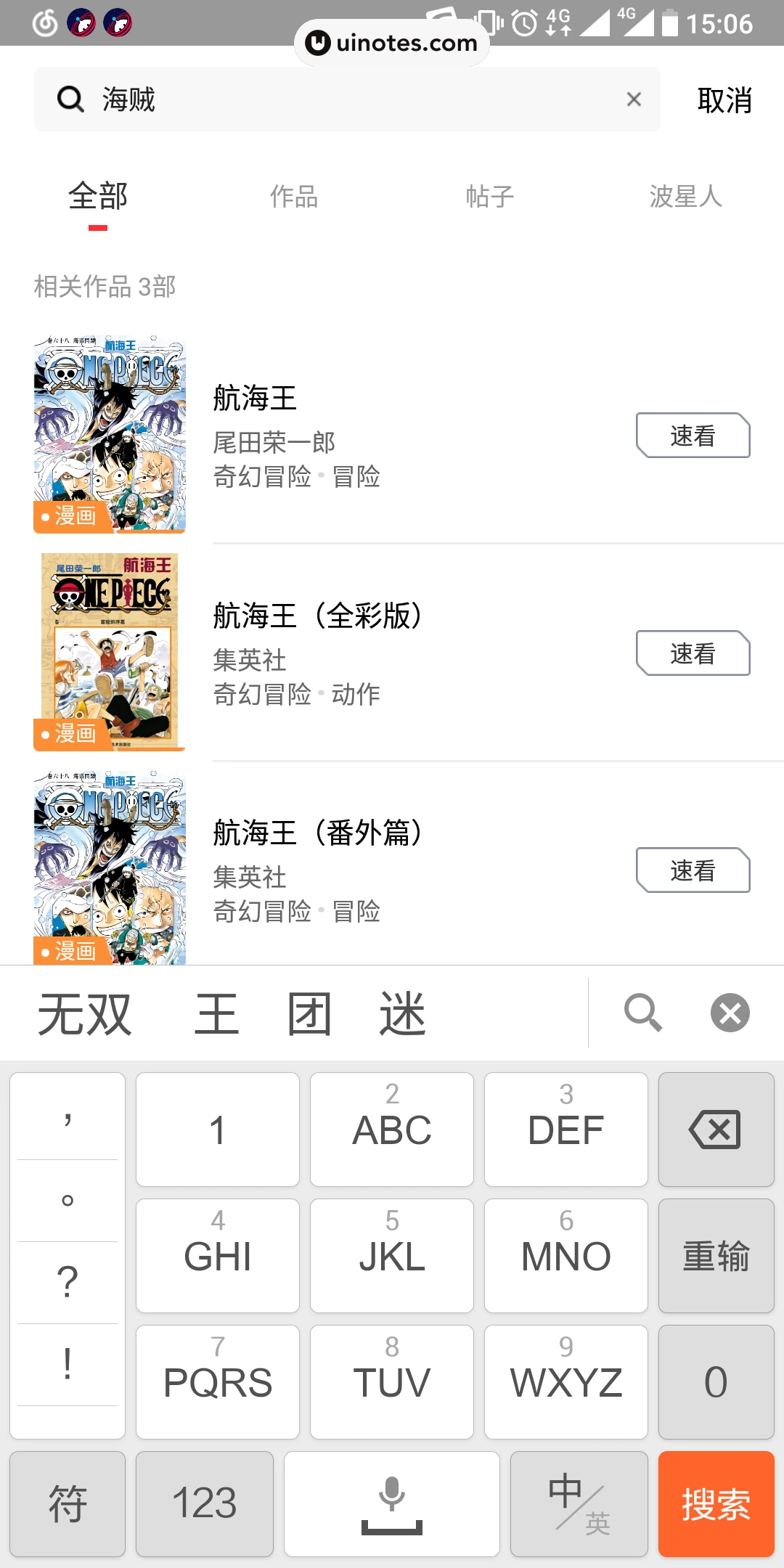
Task: Open 速看 for 航海王（全彩版）
Action: click(x=693, y=653)
